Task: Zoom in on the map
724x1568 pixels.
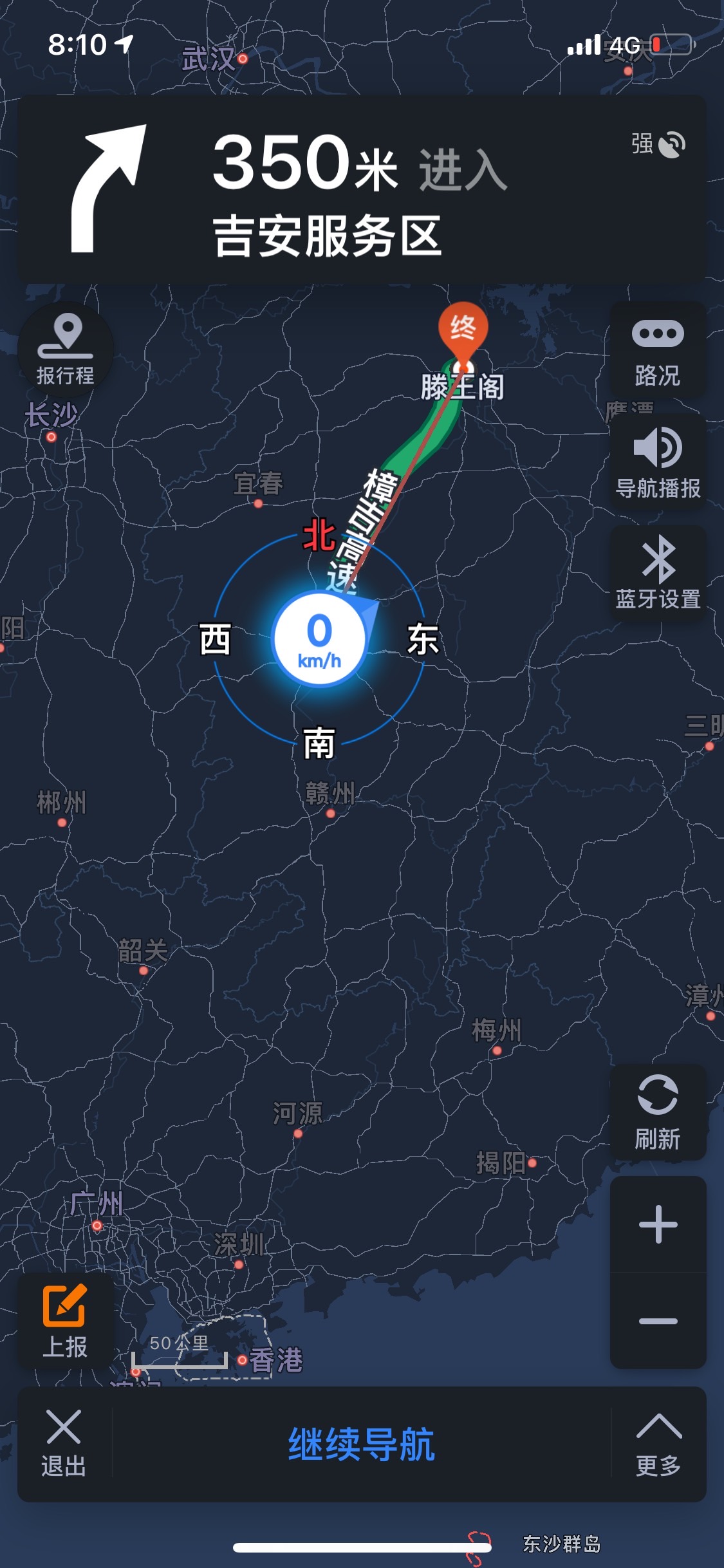Action: coord(658,1224)
